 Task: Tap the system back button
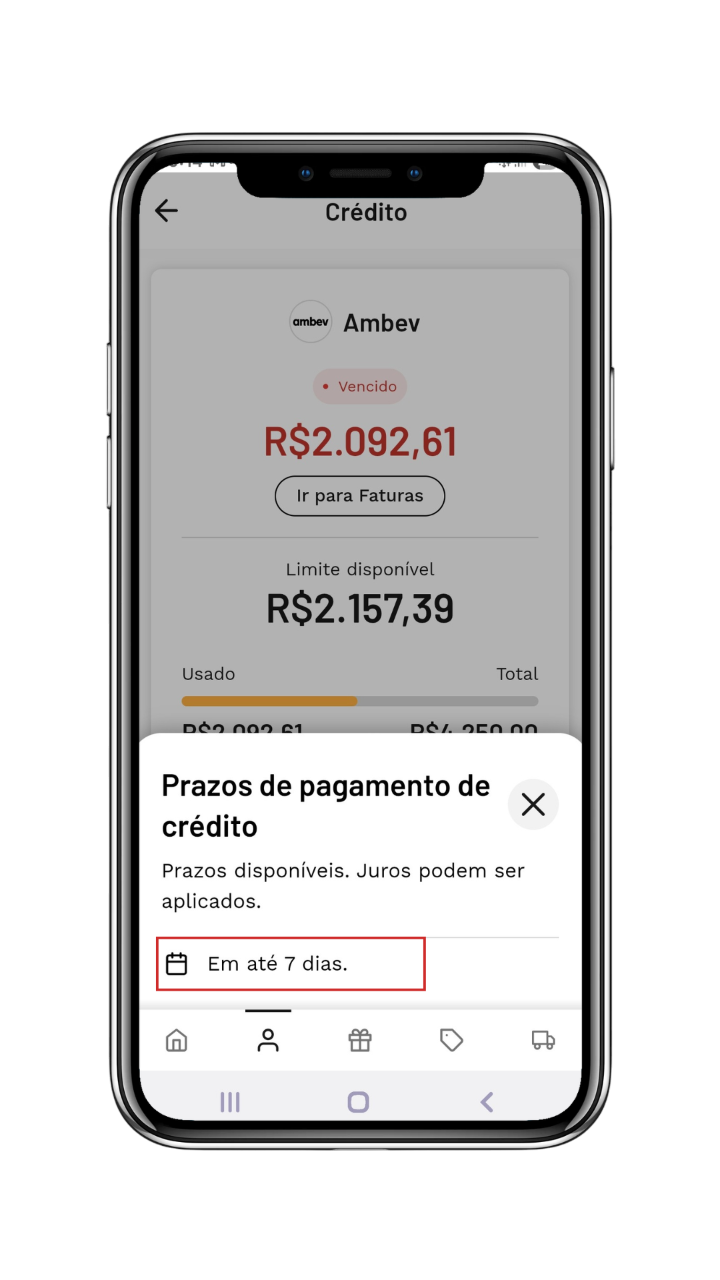coord(487,1102)
